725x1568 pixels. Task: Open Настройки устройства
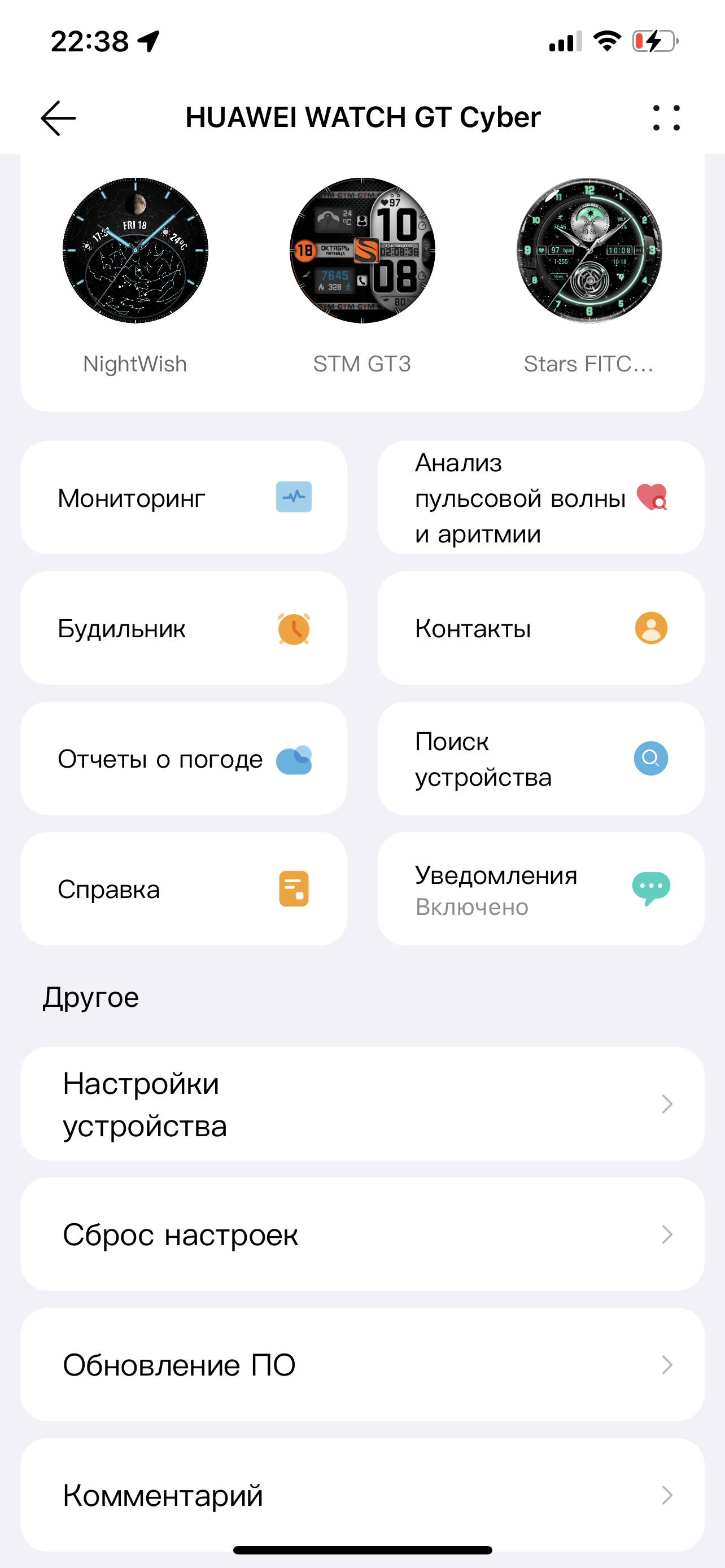[362, 1104]
